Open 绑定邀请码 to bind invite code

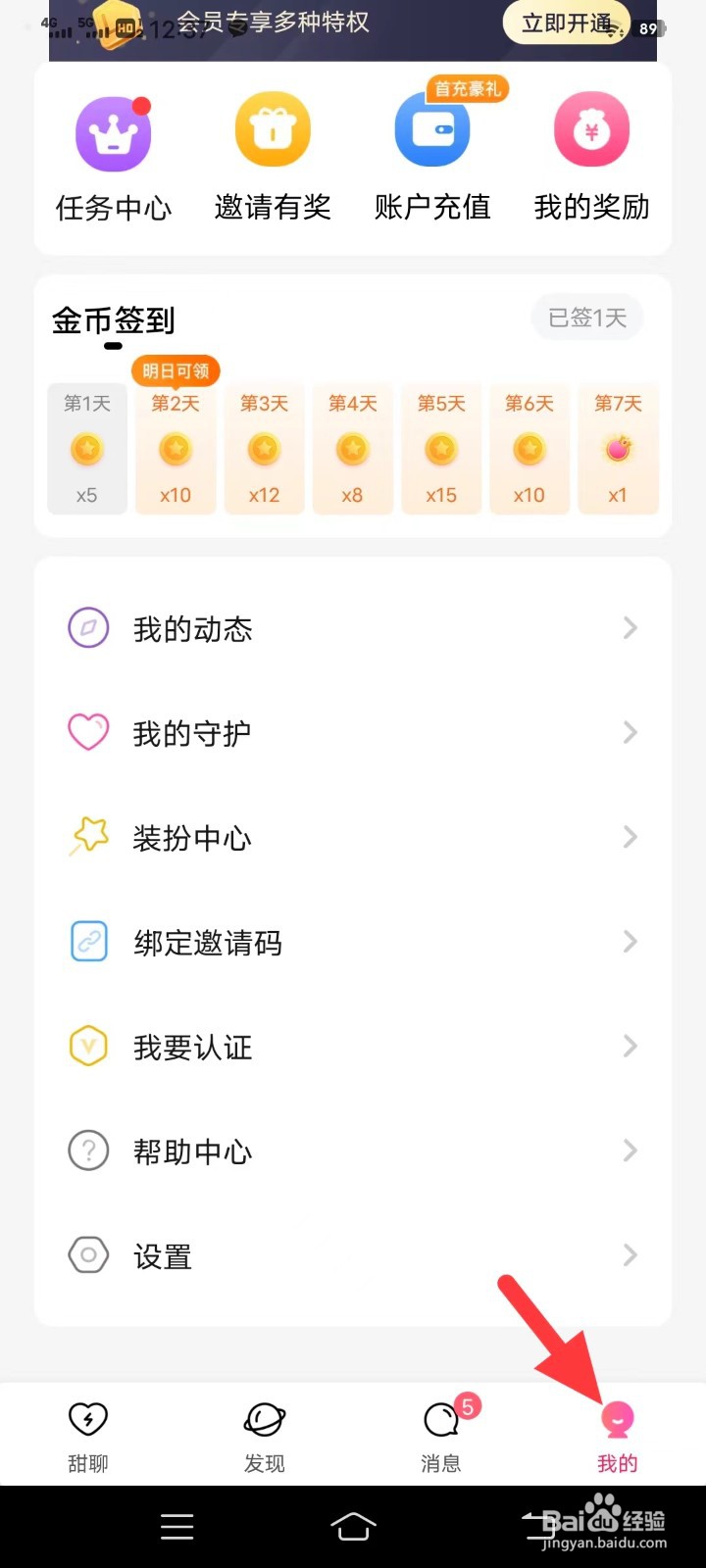[353, 943]
